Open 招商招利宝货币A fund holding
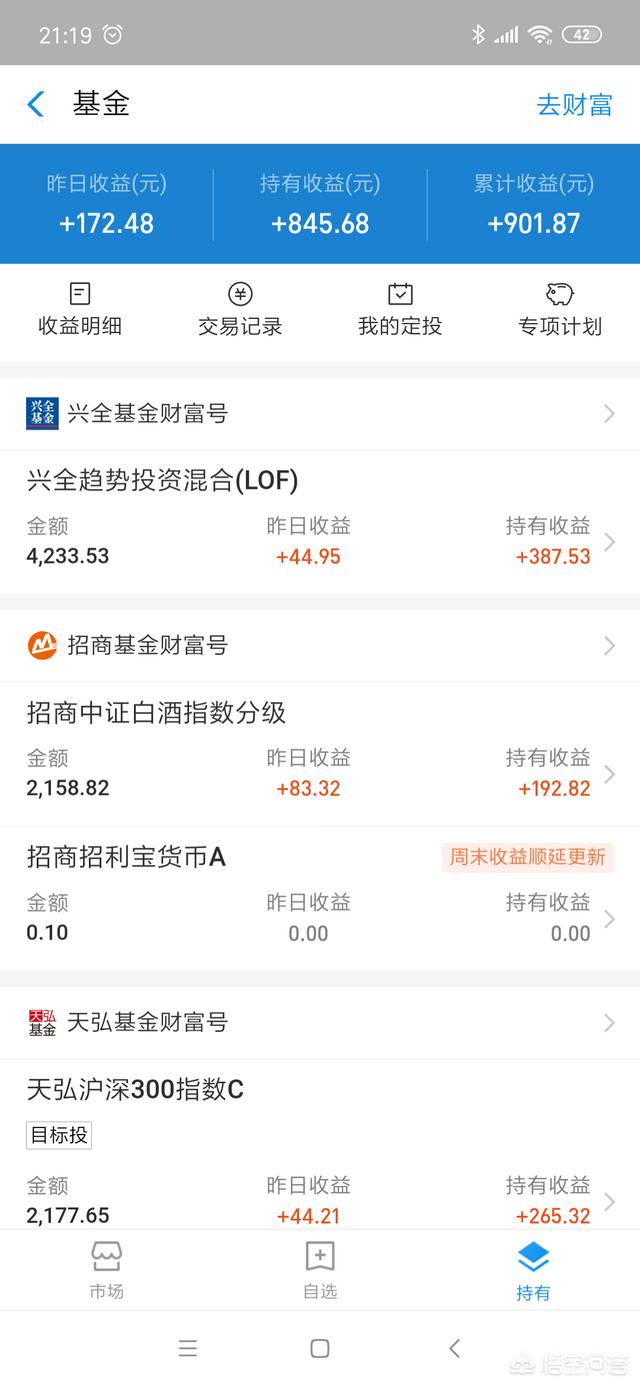 point(320,898)
